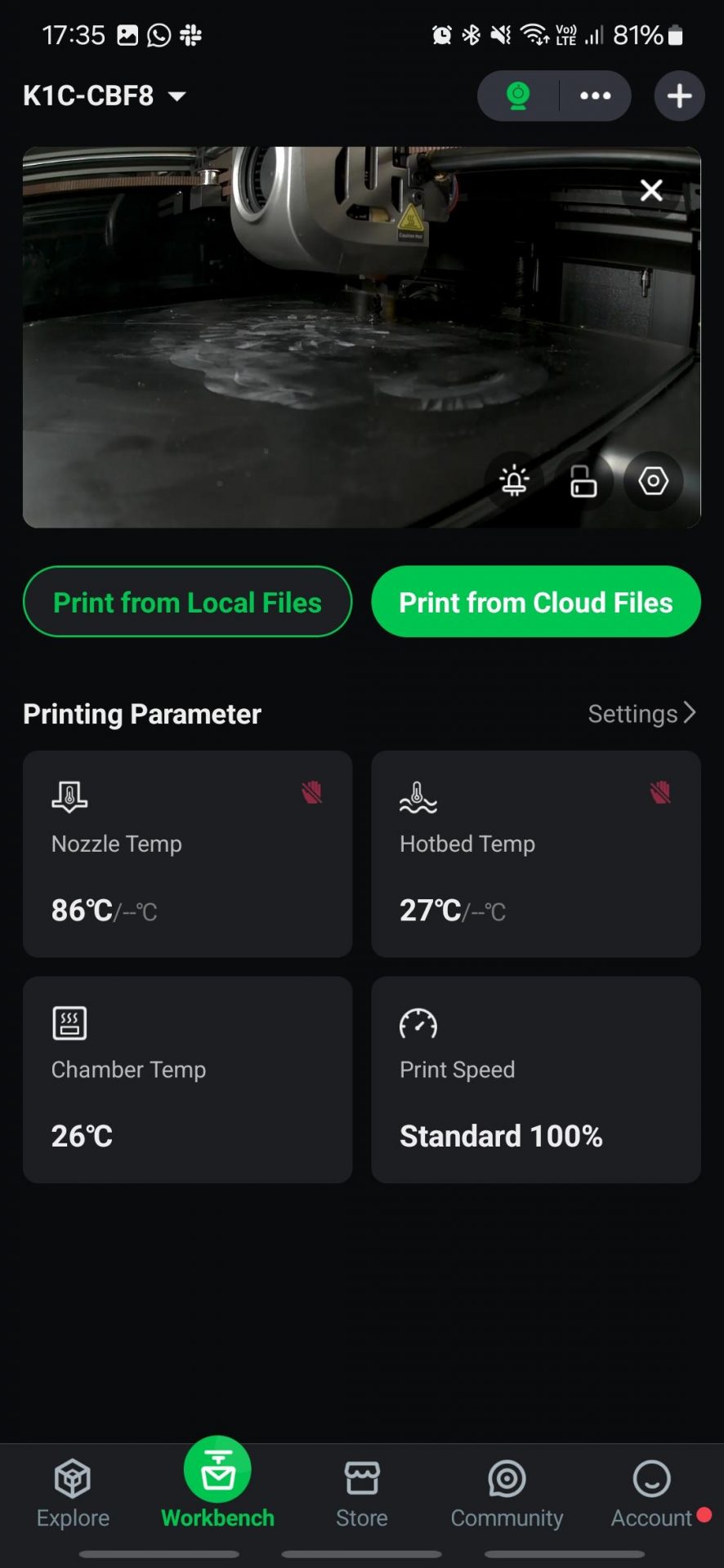
Task: Open the Nozzle Temp card
Action: [x=188, y=854]
